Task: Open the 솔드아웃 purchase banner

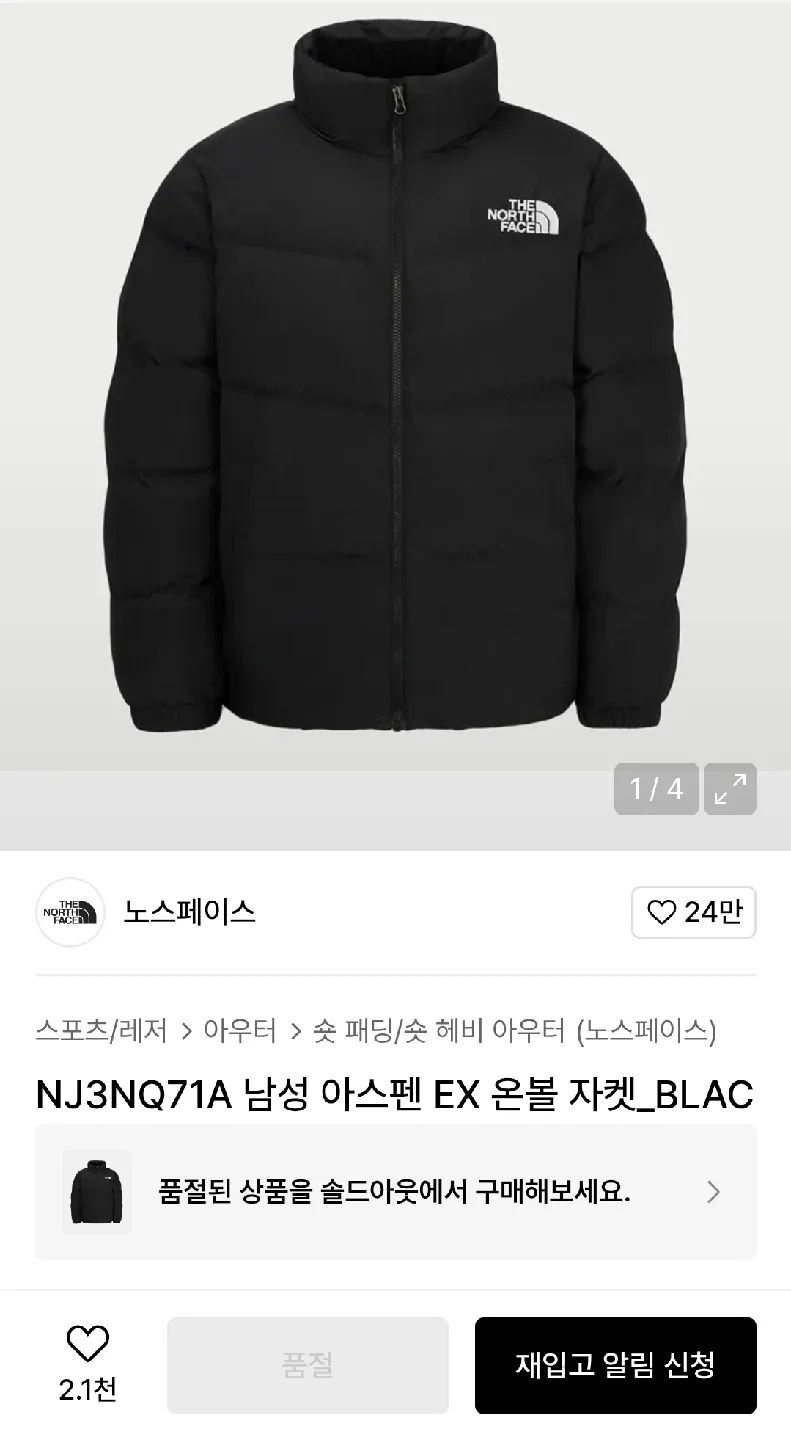Action: pyautogui.click(x=396, y=1191)
